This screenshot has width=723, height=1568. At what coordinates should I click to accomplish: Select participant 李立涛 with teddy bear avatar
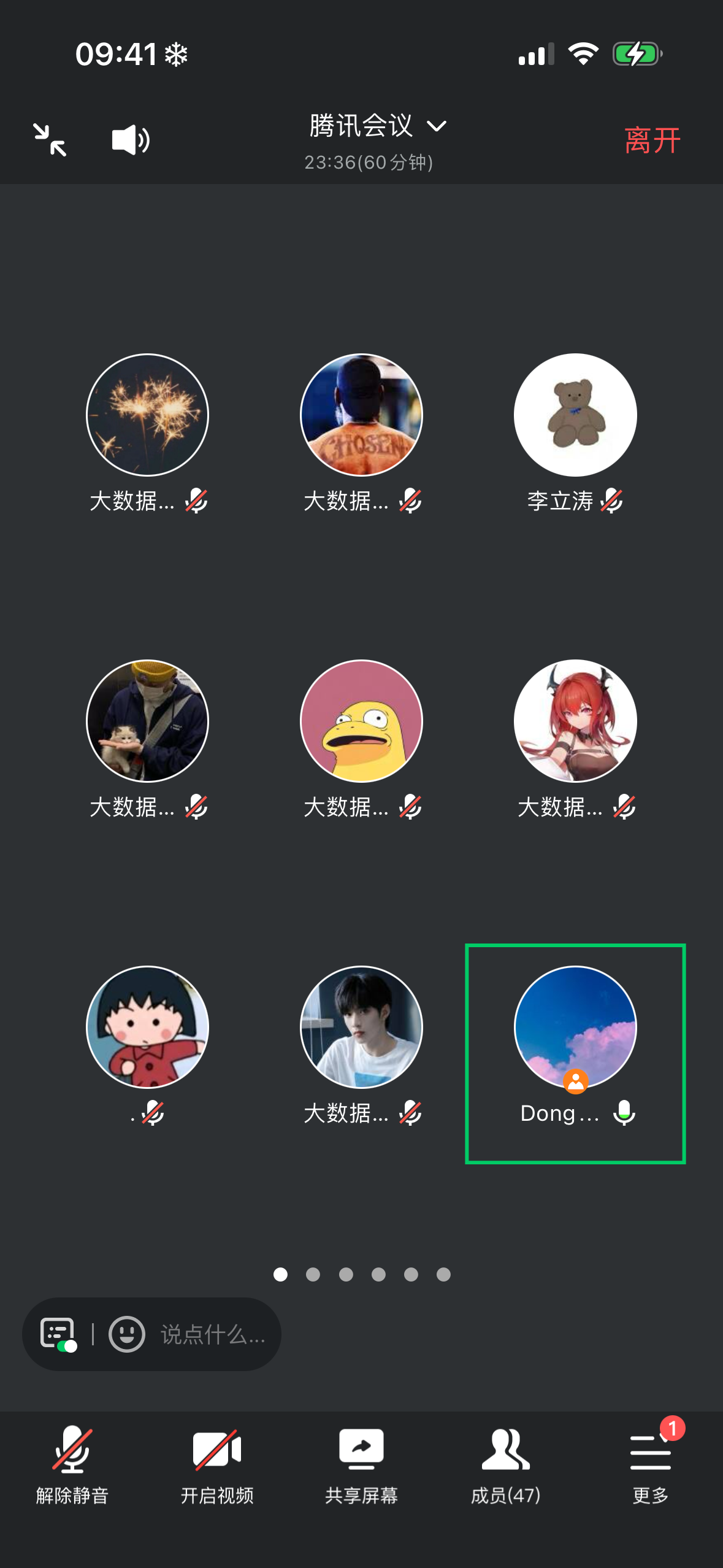click(x=575, y=415)
